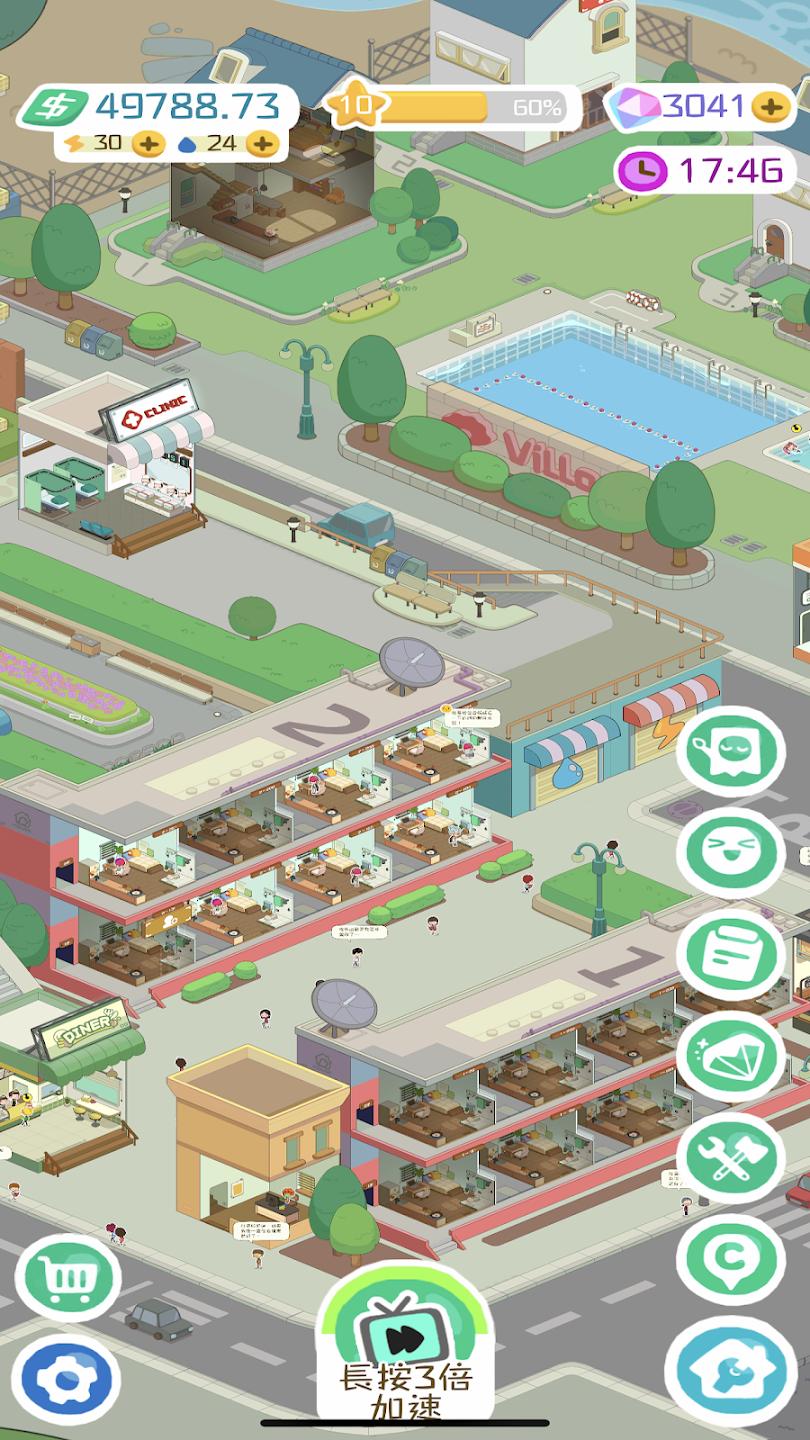
Task: Tap the 3x speed-up TV button
Action: click(404, 1342)
